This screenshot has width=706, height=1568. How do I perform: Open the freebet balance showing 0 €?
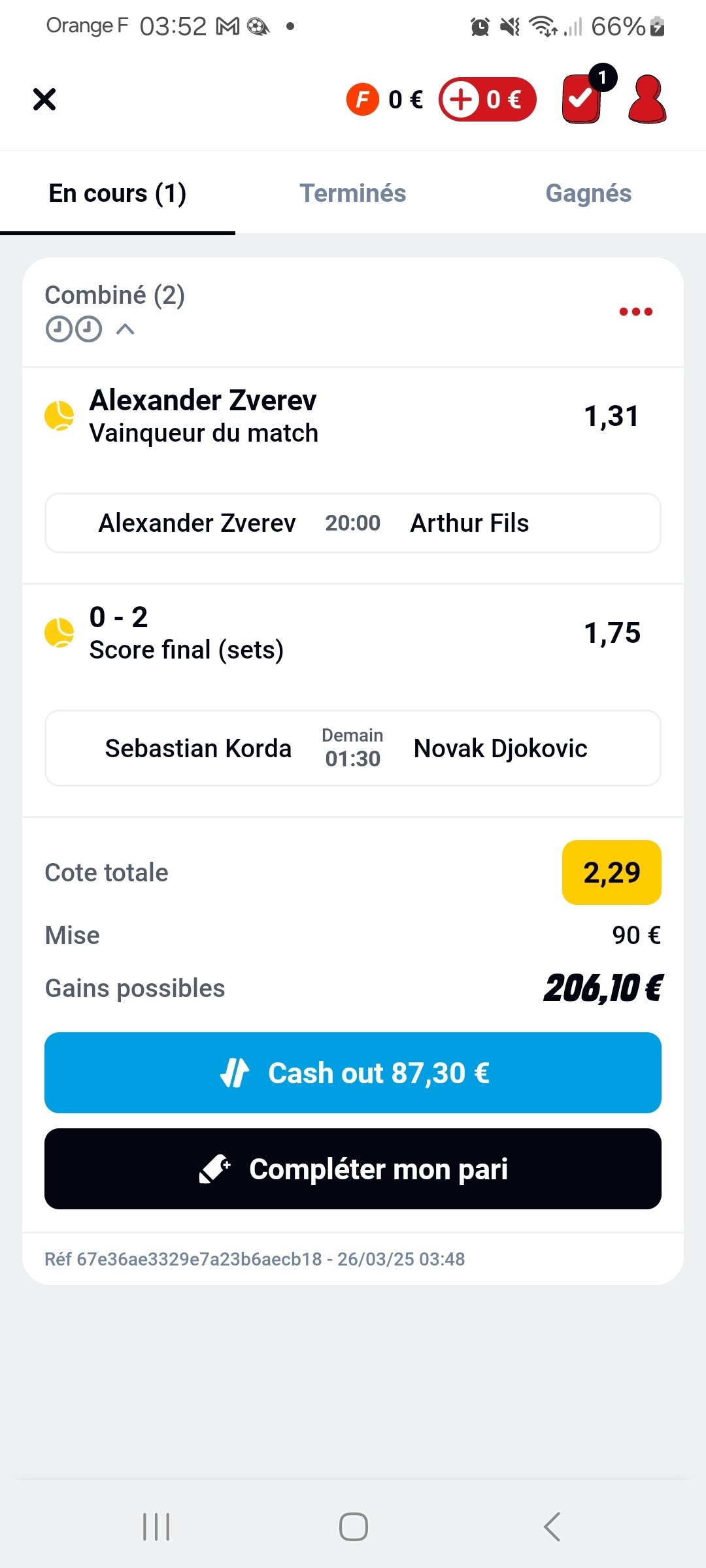385,99
